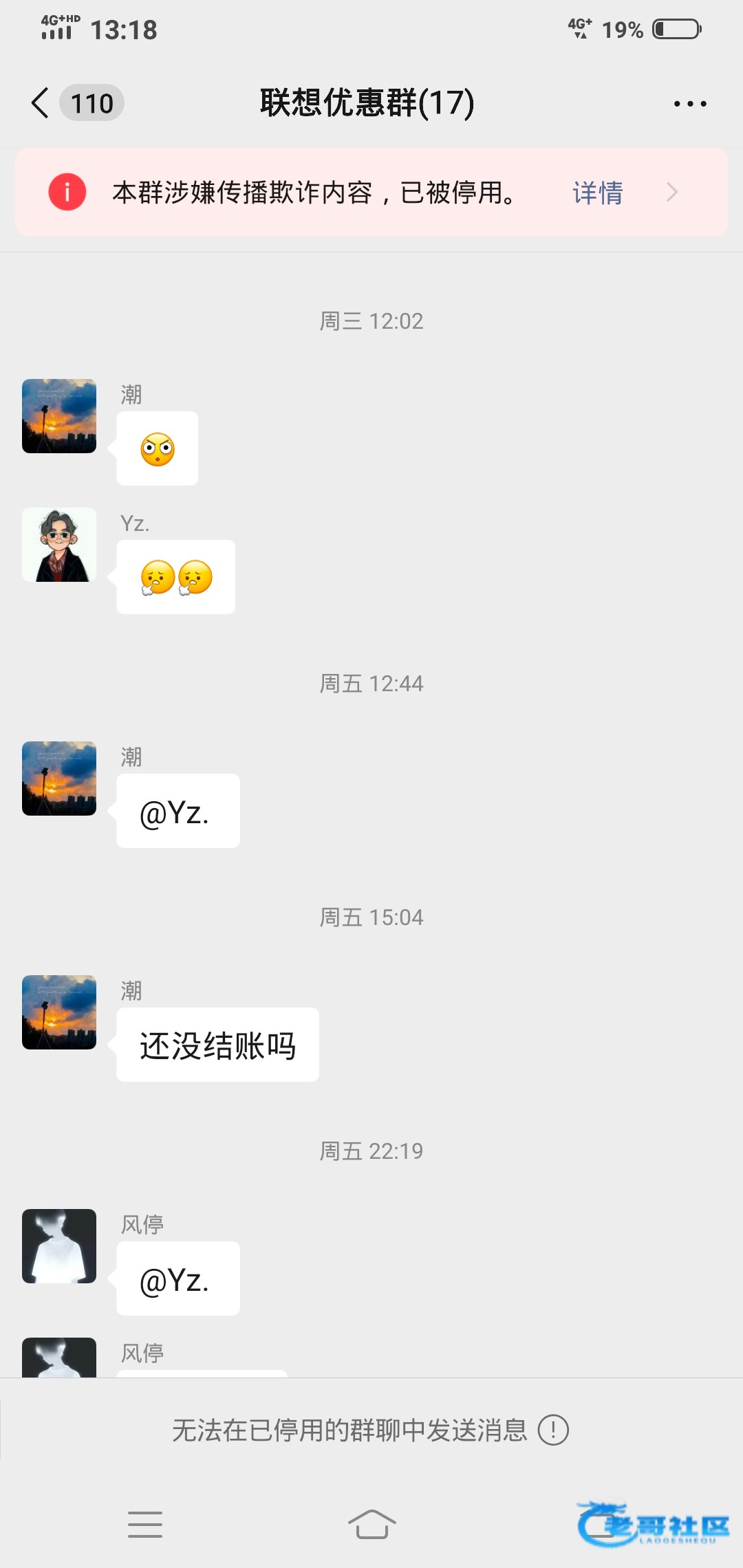Open 潮's avatar beside 还没结账吗 message
743x1568 pixels.
coord(59,1012)
